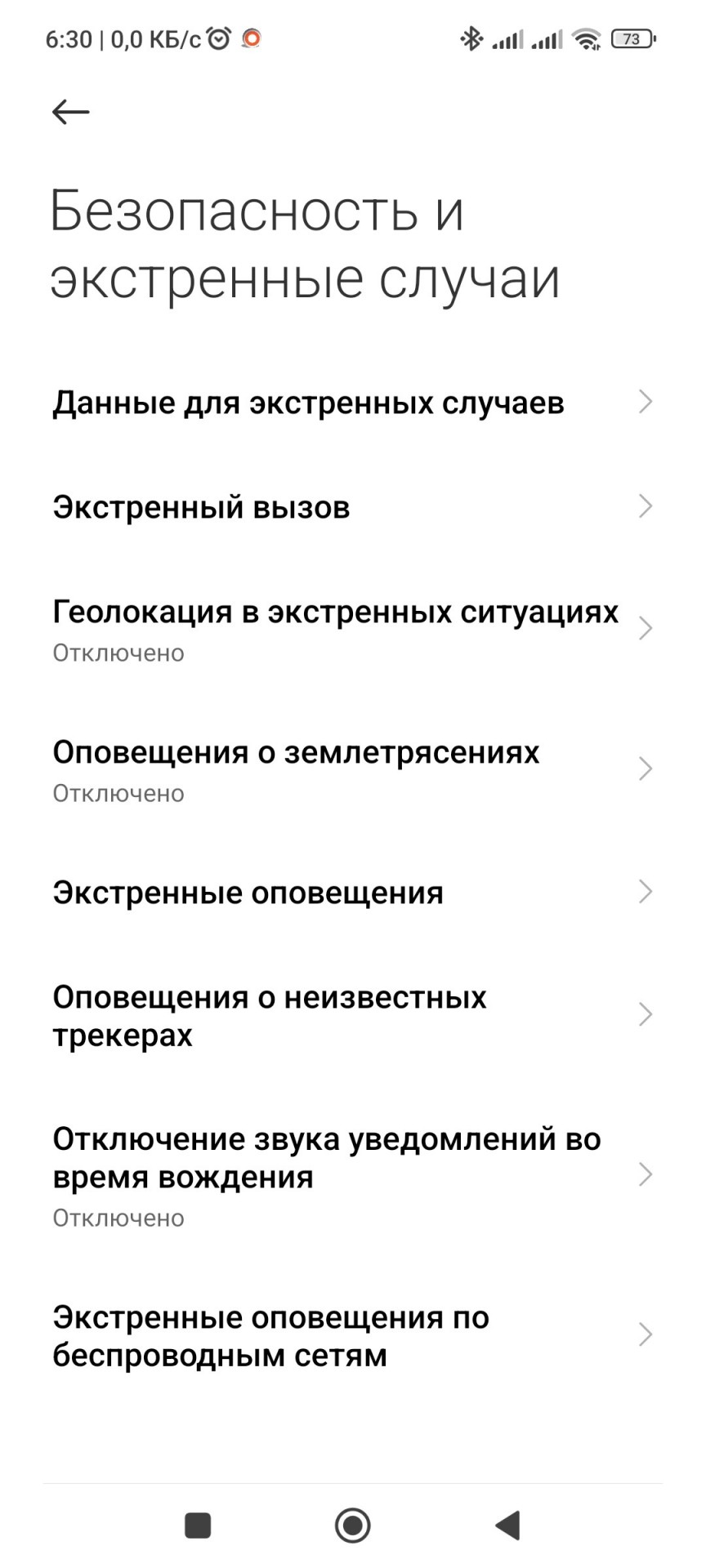This screenshot has width=706, height=1568.
Task: Open Оповещения о неизвестных трекерах
Action: tap(353, 1015)
